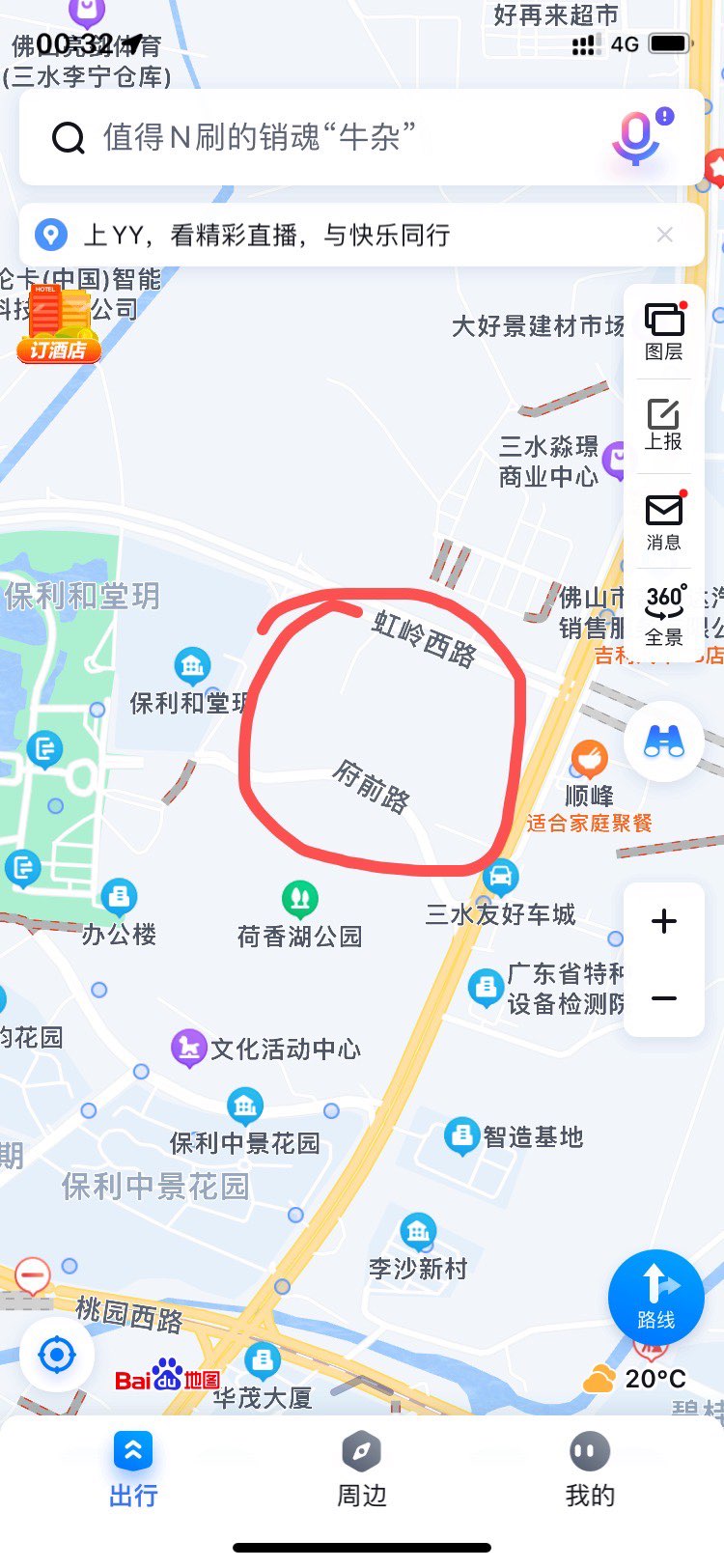Recenter map on my location

point(57,1355)
